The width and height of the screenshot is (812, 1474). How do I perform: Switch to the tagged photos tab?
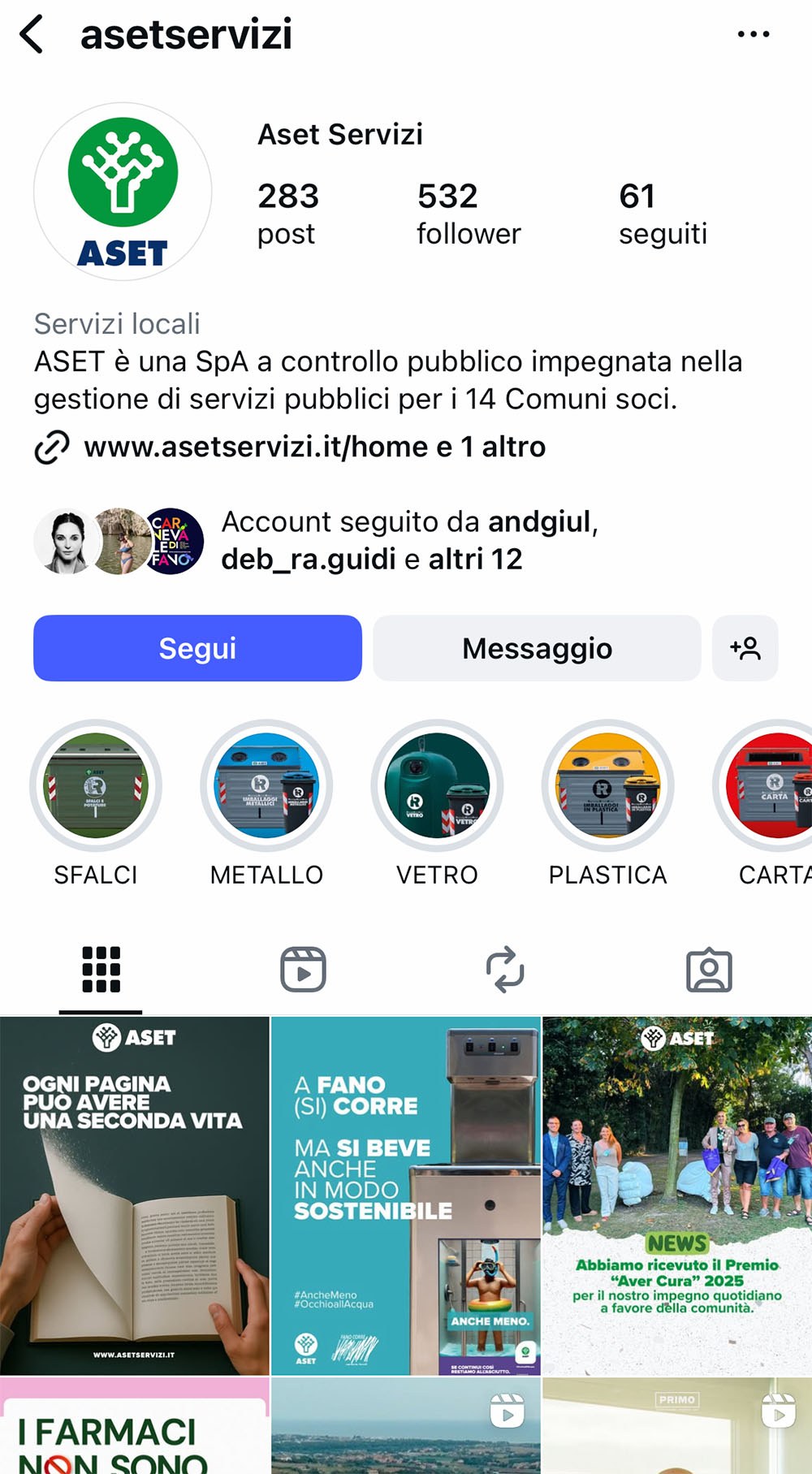[709, 970]
